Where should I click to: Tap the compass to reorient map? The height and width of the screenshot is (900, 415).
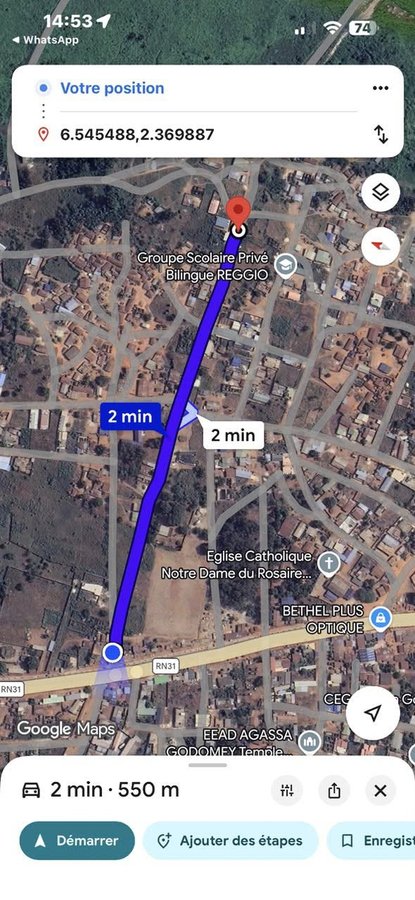click(381, 246)
